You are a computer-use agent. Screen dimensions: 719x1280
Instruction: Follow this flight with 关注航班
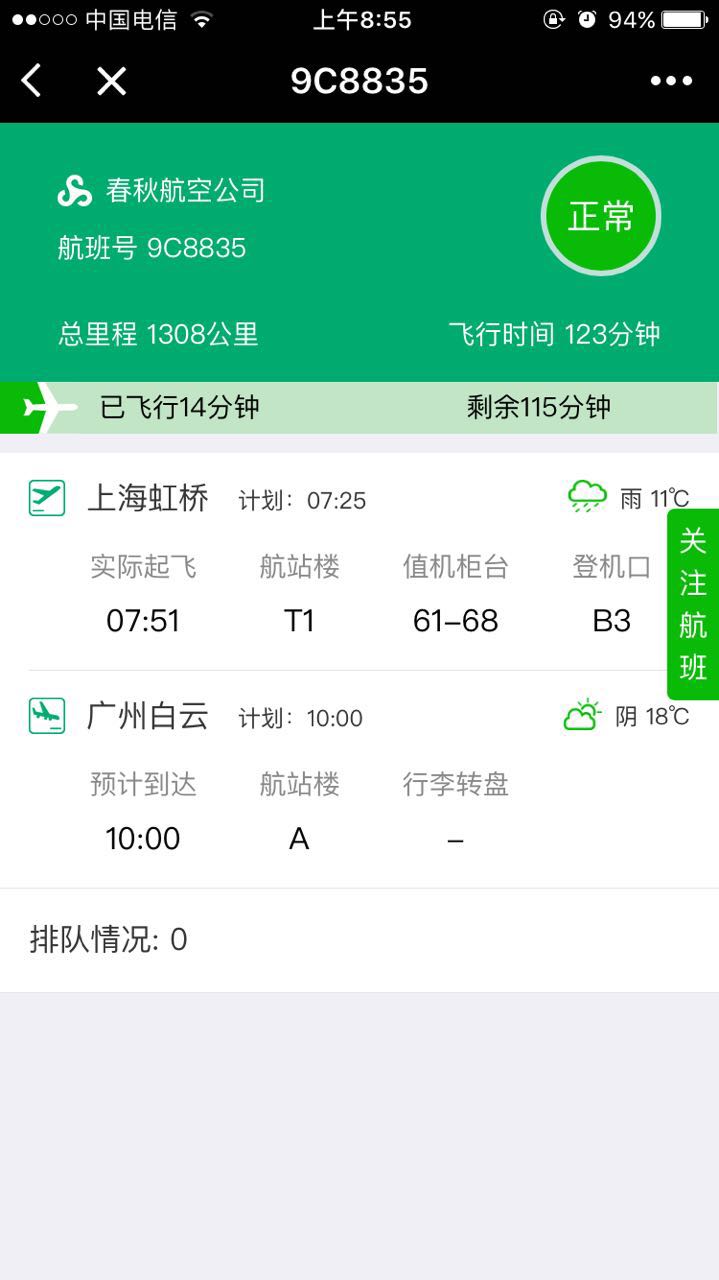(x=693, y=605)
